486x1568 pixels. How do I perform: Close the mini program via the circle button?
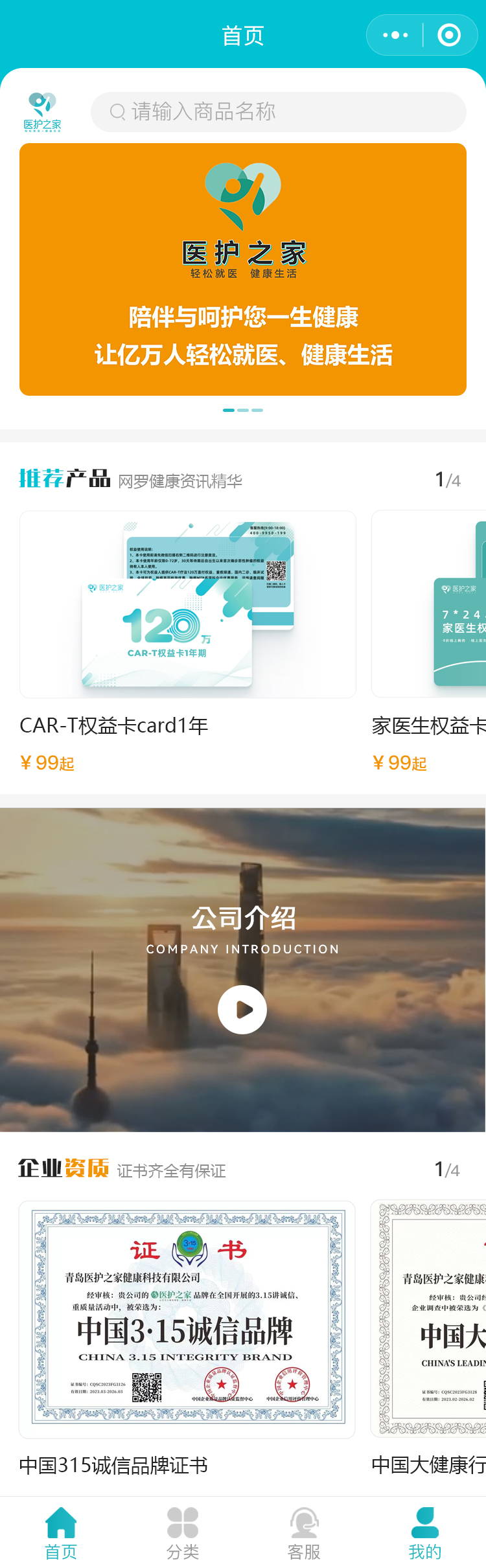(x=449, y=35)
